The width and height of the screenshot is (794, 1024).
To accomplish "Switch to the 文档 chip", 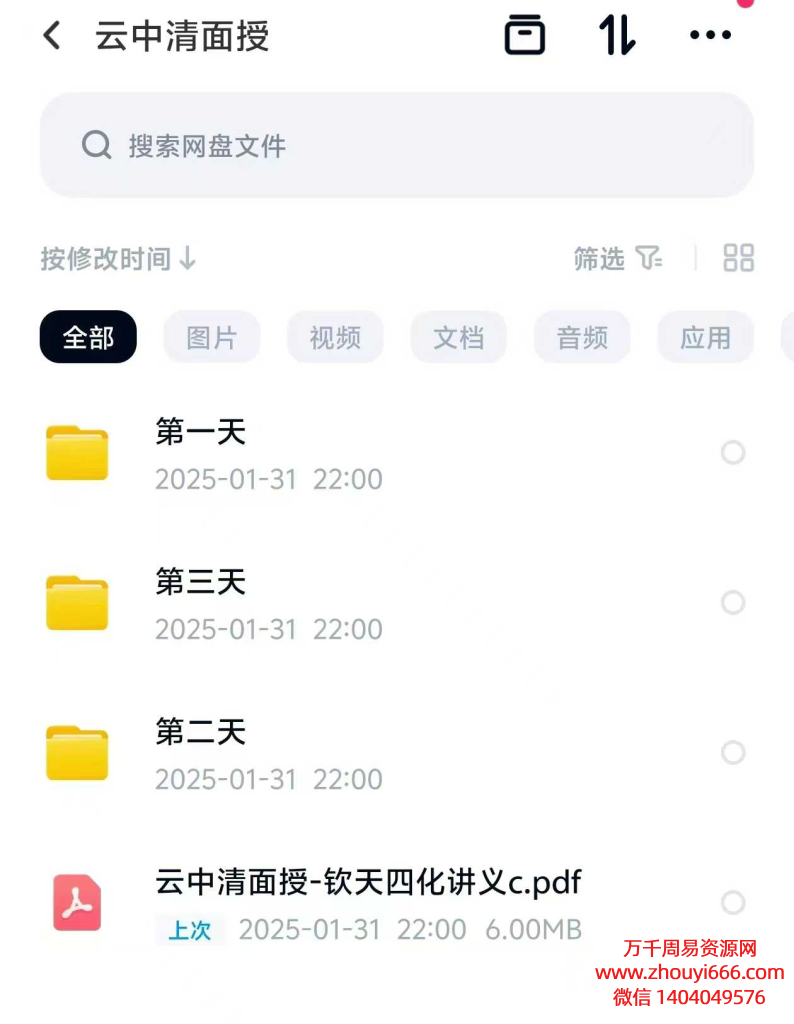I will click(x=458, y=337).
